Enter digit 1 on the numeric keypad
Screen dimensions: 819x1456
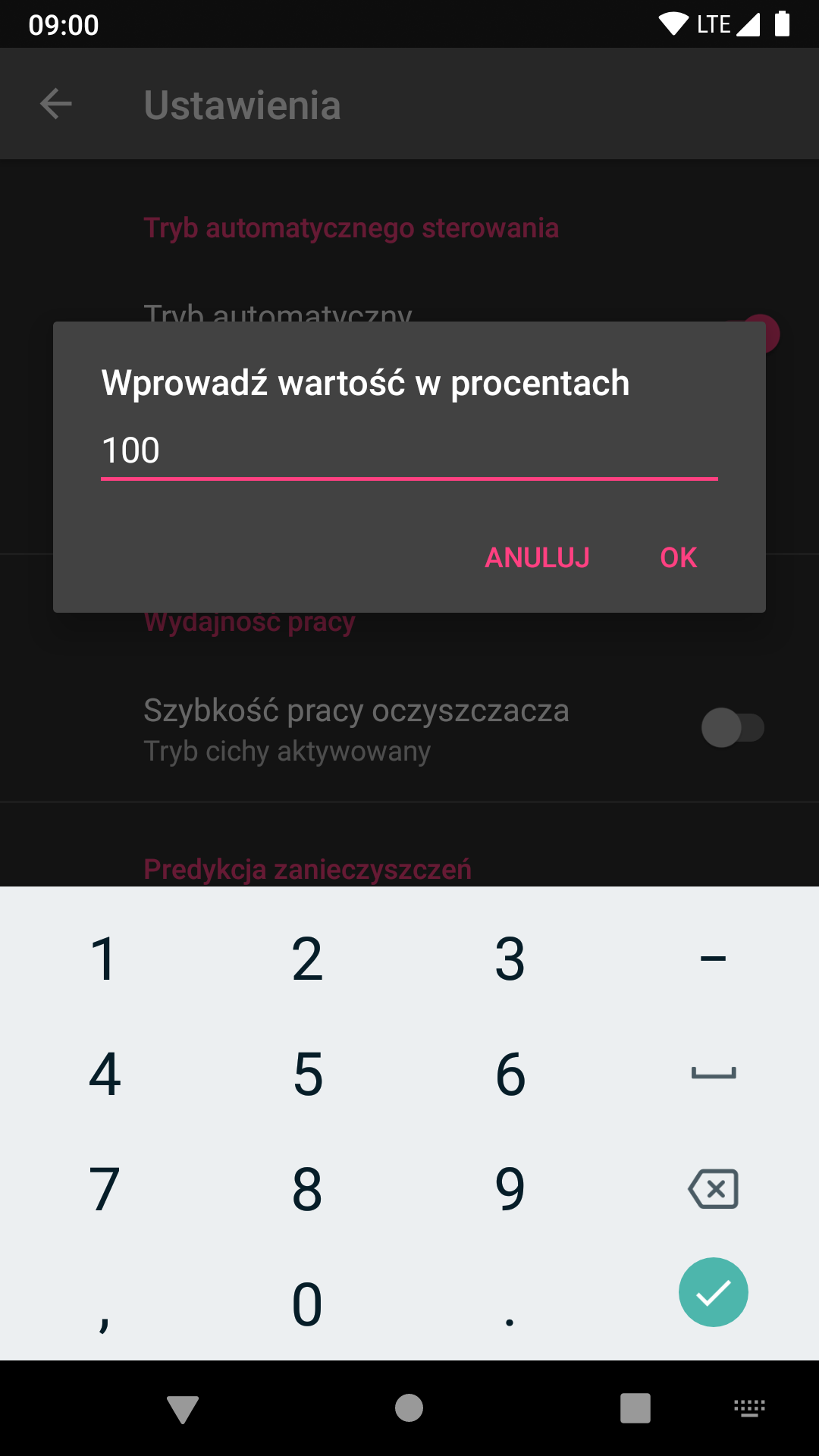[104, 959]
